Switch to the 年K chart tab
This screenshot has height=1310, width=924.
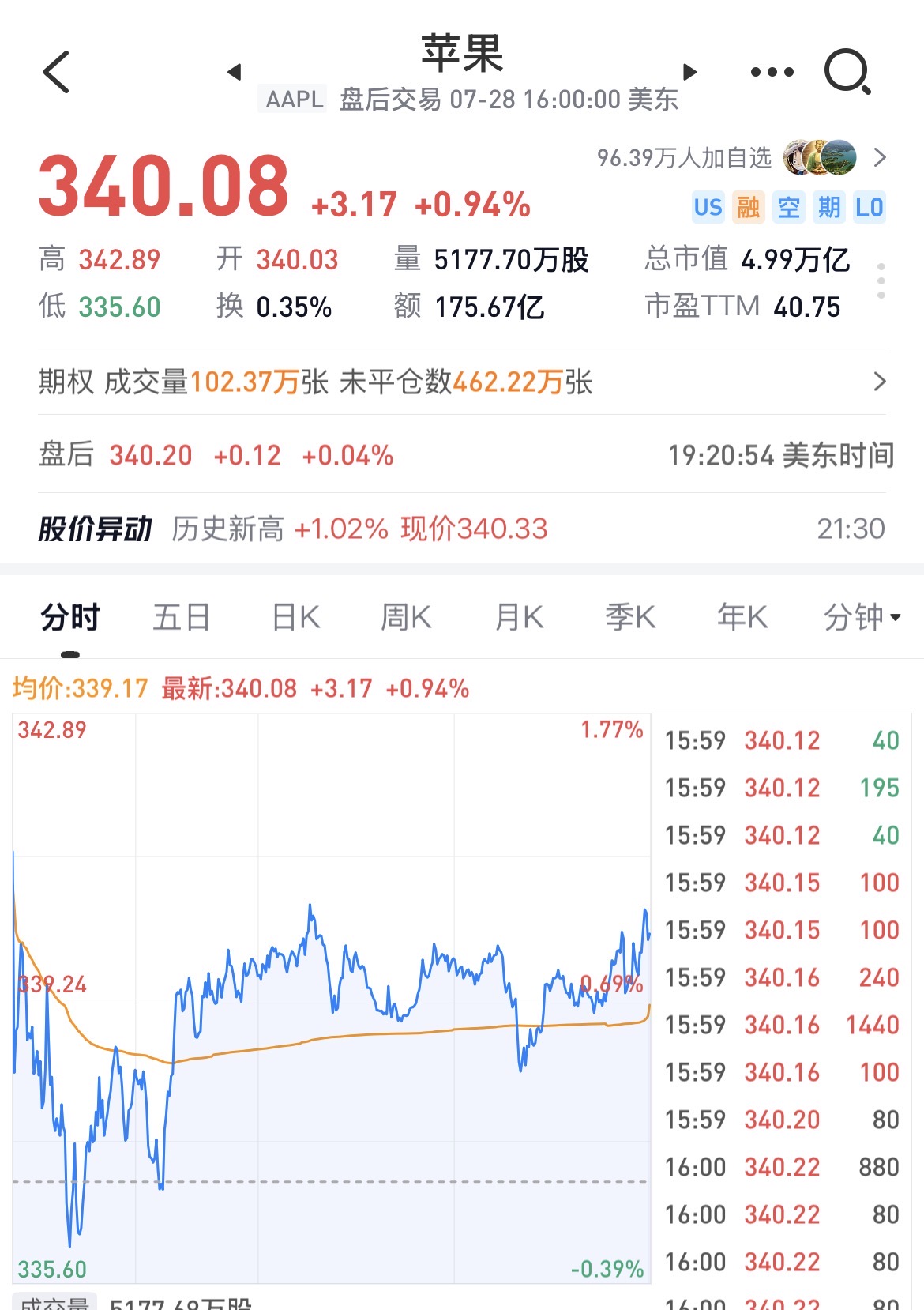(x=742, y=617)
